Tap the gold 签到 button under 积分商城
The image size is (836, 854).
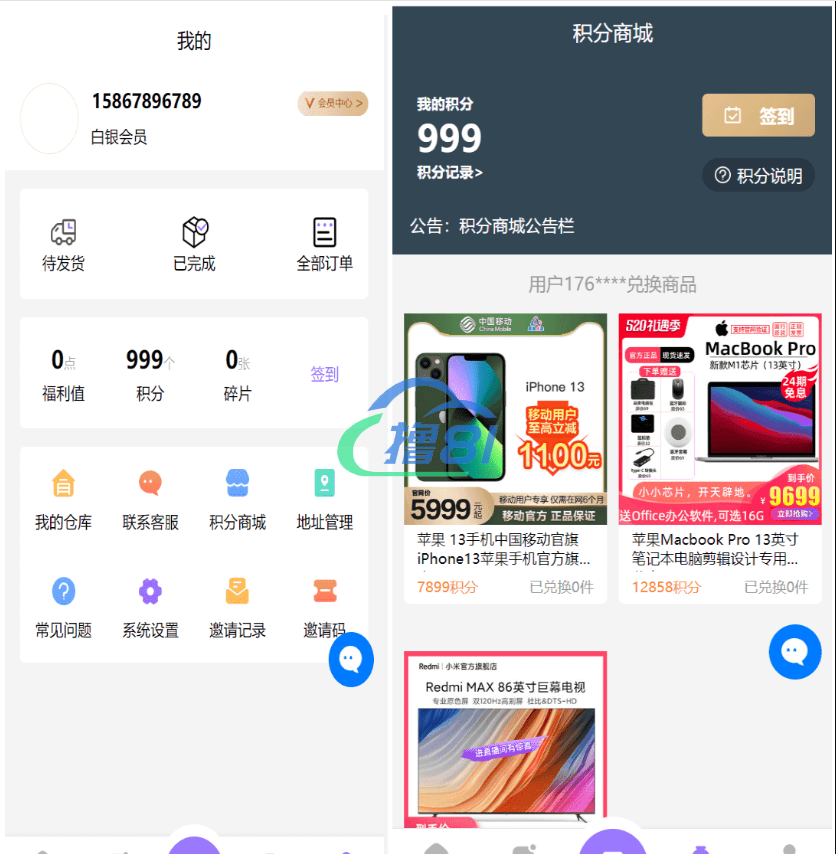click(758, 116)
